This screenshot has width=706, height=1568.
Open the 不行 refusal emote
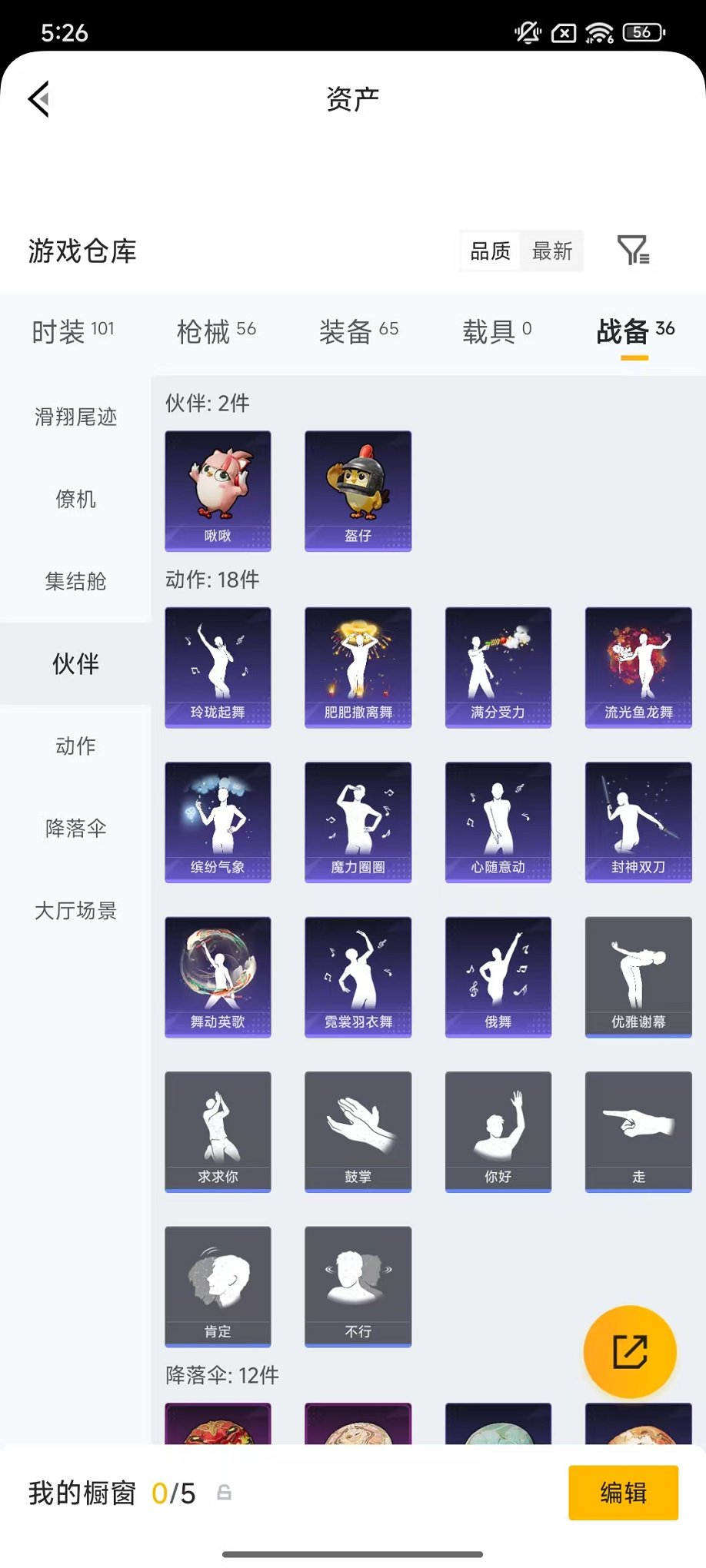[358, 1285]
